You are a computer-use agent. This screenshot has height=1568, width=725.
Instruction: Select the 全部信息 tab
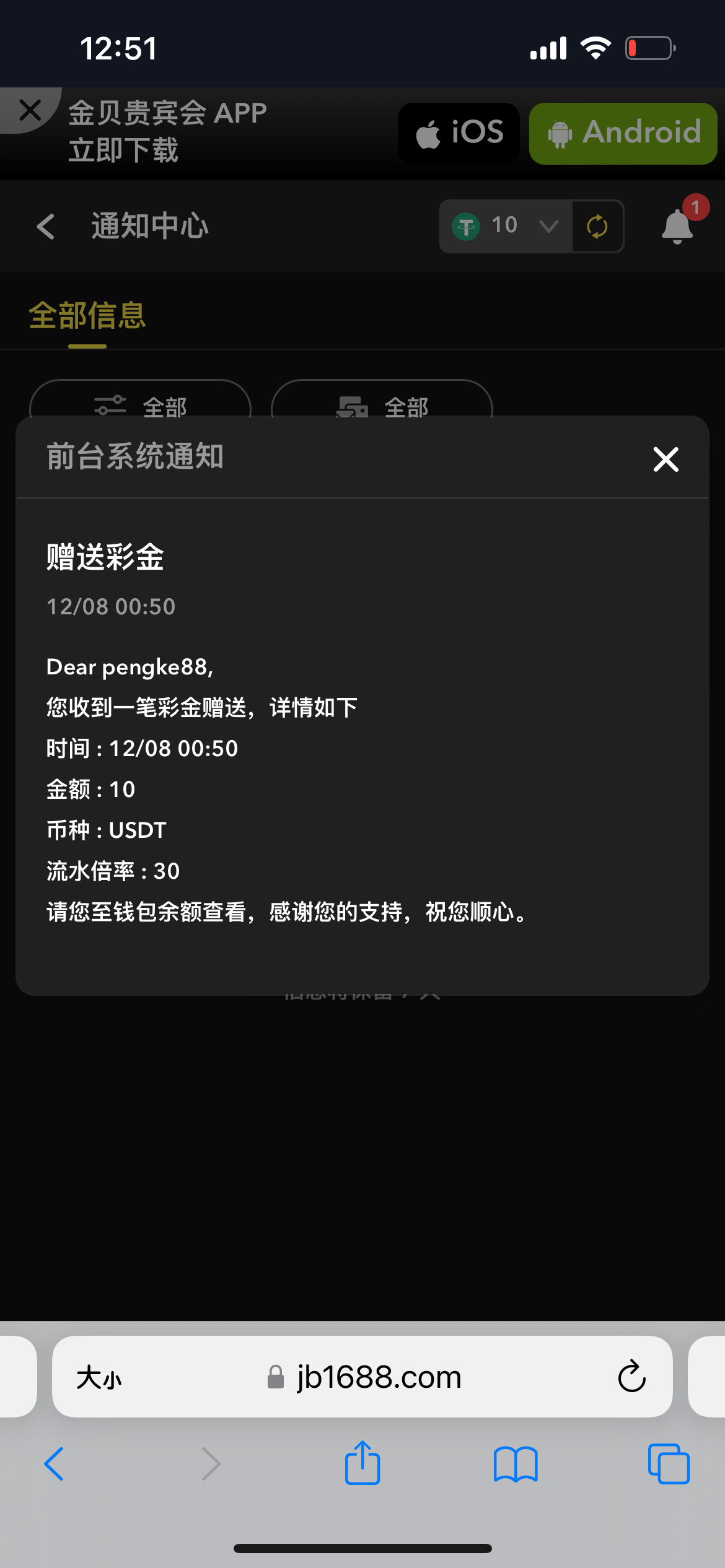point(87,316)
